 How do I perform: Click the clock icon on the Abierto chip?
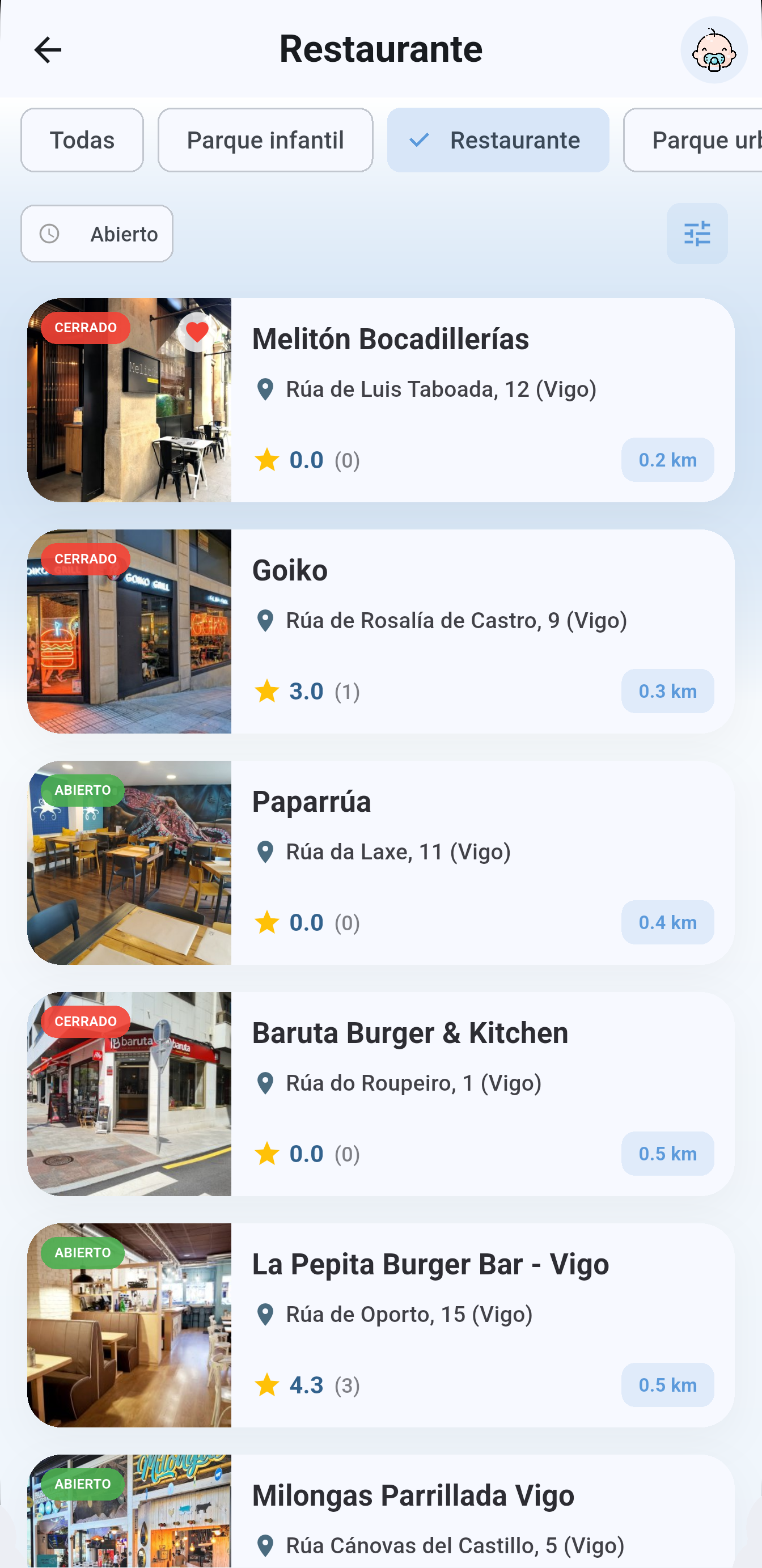point(49,234)
